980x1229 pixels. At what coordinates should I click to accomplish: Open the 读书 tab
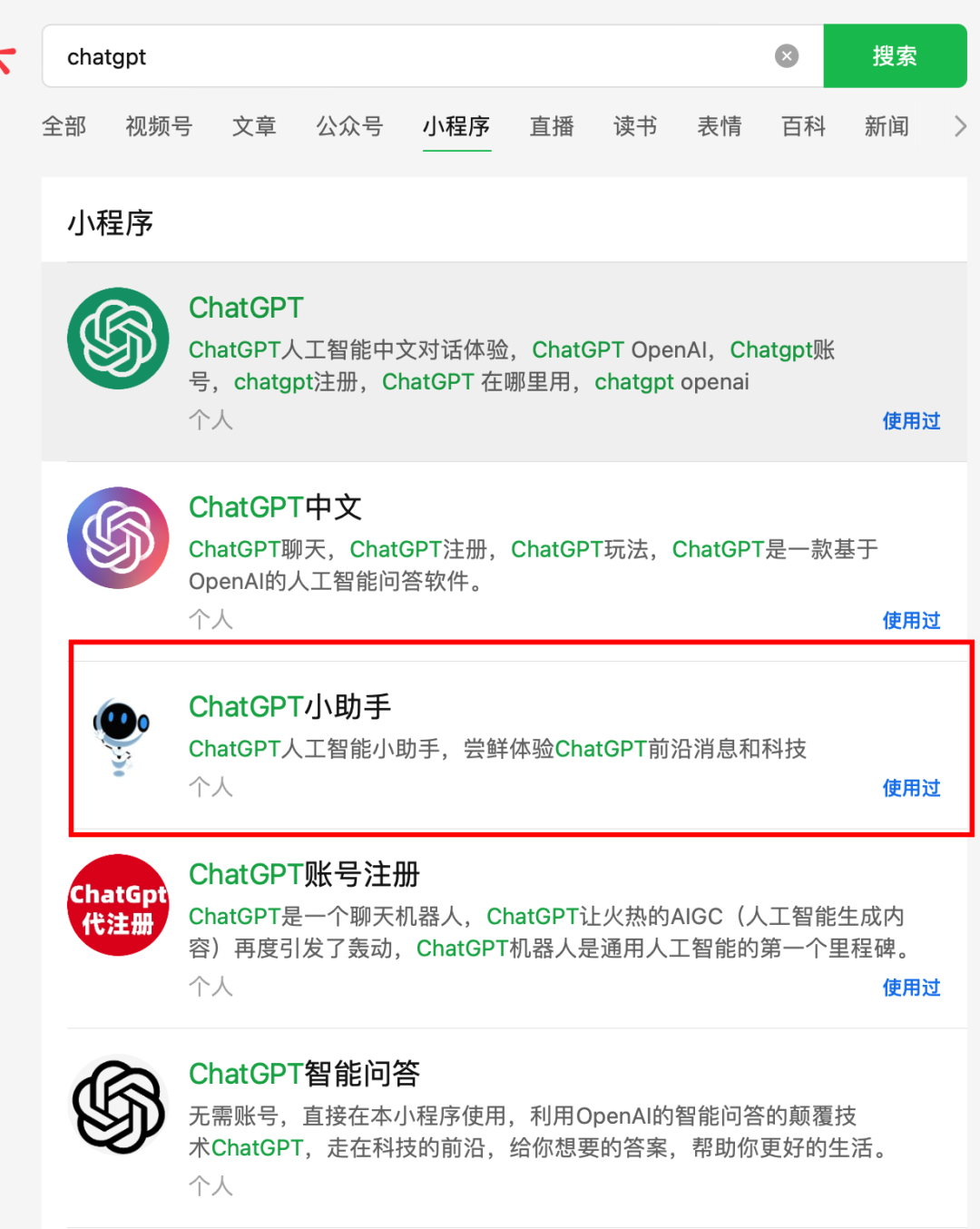click(635, 126)
